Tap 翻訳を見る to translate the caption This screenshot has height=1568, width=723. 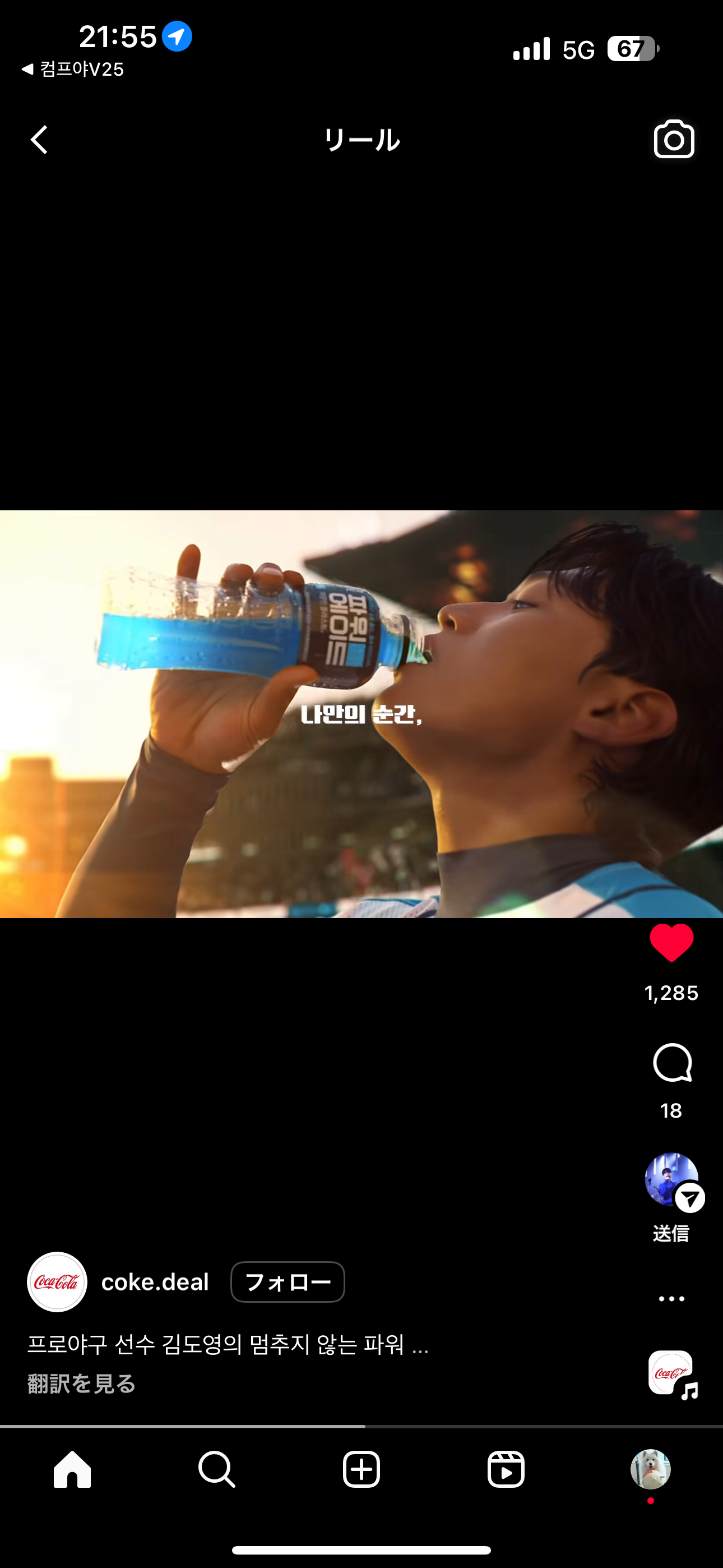(82, 1383)
